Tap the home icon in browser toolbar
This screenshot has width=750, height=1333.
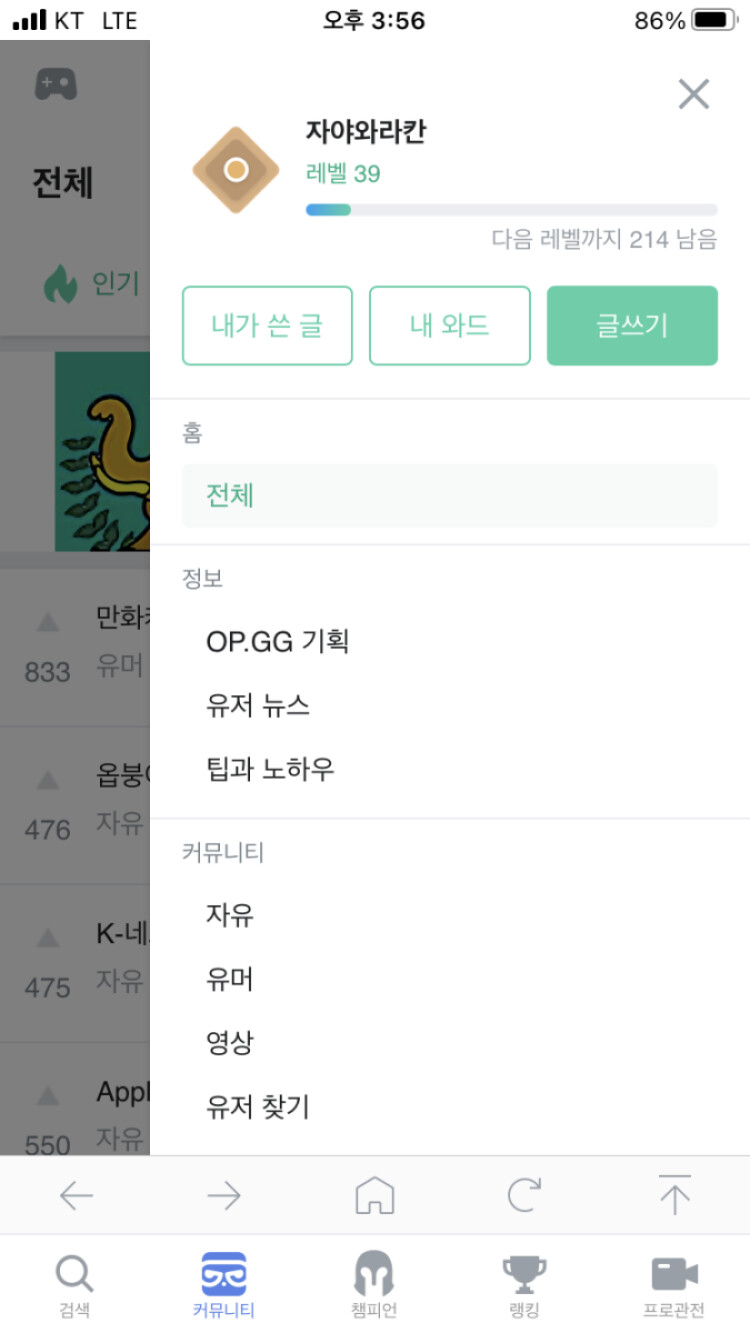pos(375,1195)
